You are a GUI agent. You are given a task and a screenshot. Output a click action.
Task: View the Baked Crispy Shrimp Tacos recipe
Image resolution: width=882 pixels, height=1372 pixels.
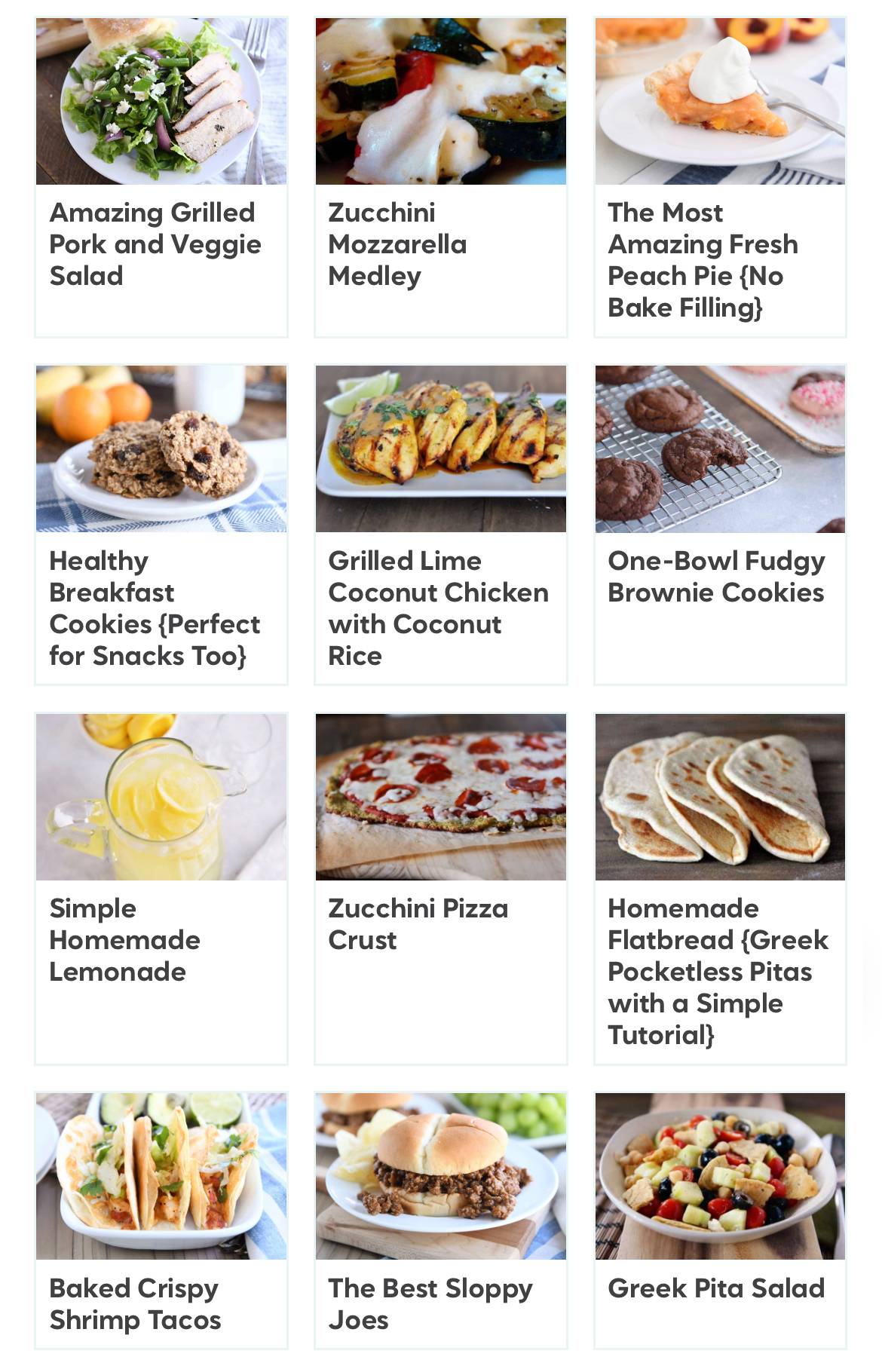tap(136, 1303)
